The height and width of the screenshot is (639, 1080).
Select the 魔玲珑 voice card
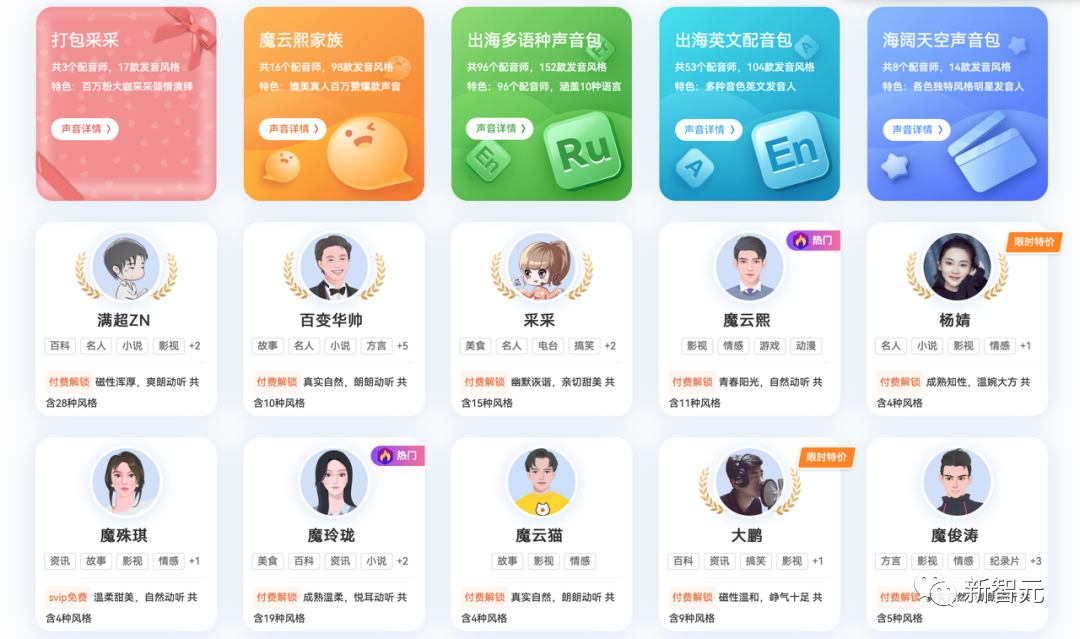(333, 535)
